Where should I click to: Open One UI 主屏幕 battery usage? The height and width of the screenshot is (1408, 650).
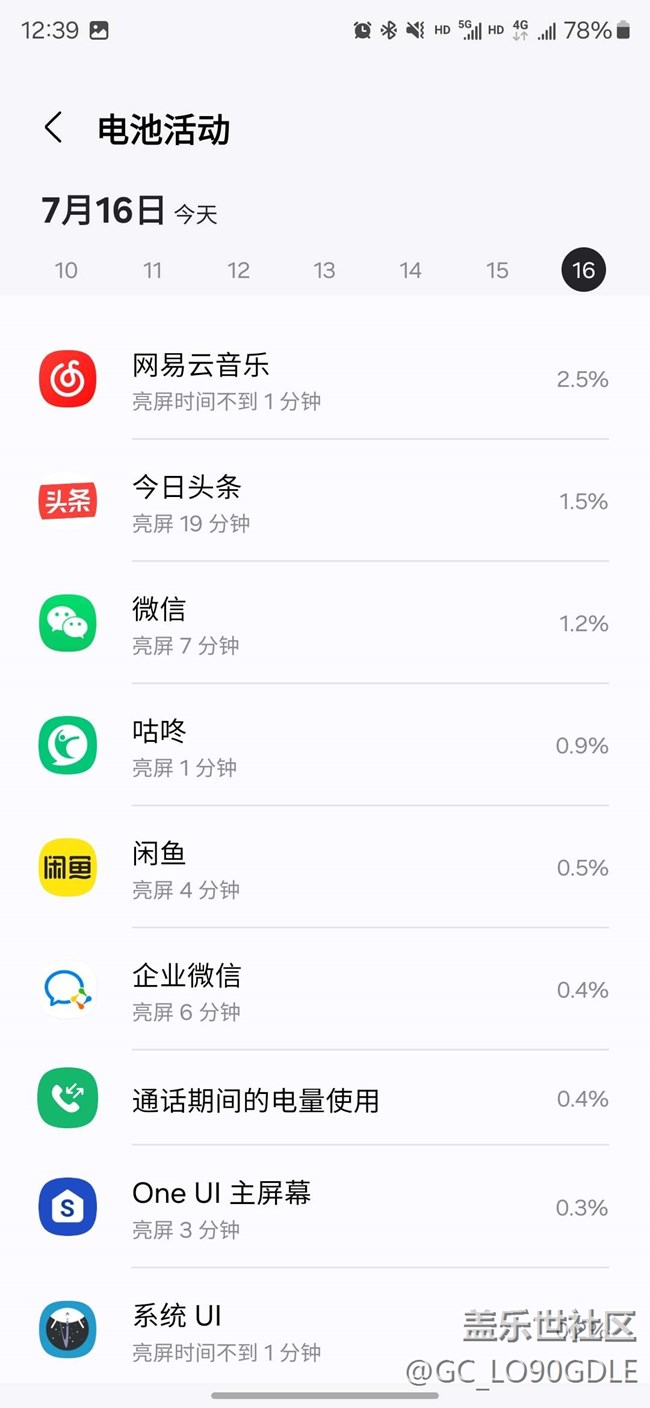(x=324, y=1208)
